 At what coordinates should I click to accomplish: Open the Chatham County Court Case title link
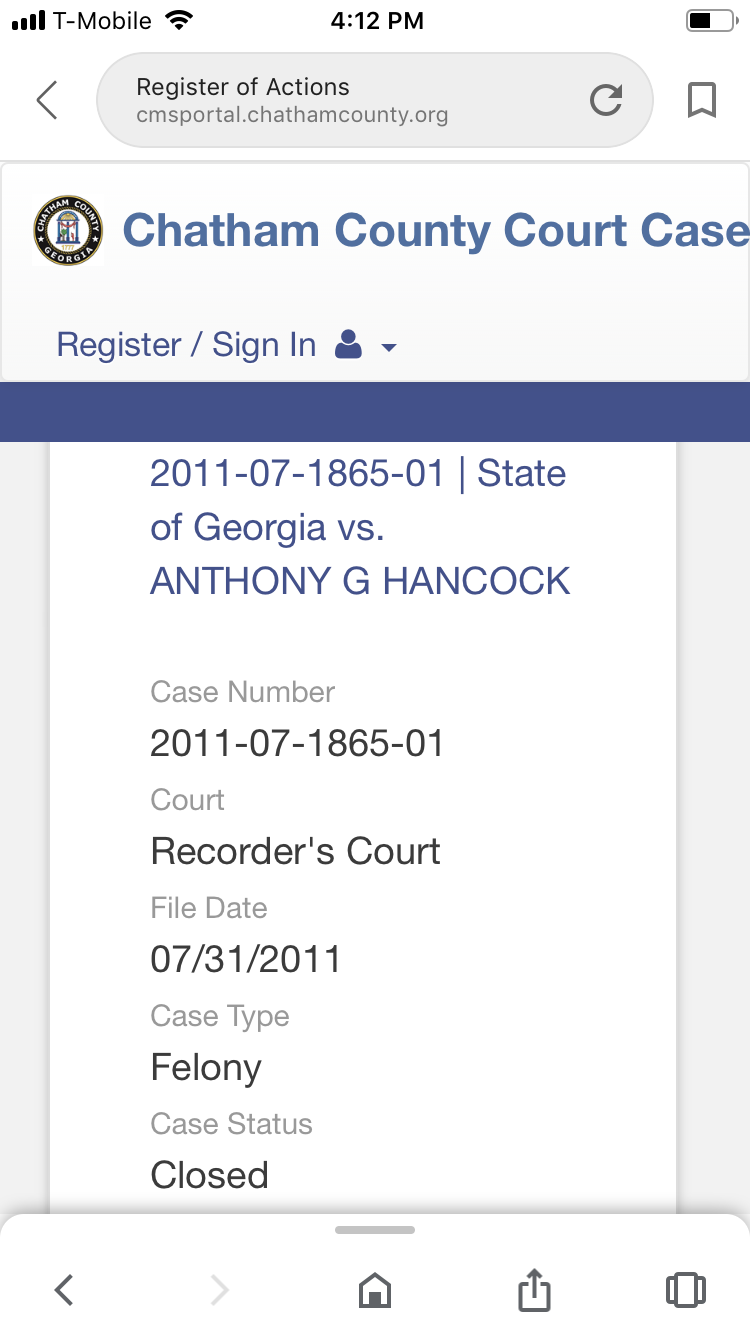pos(435,230)
